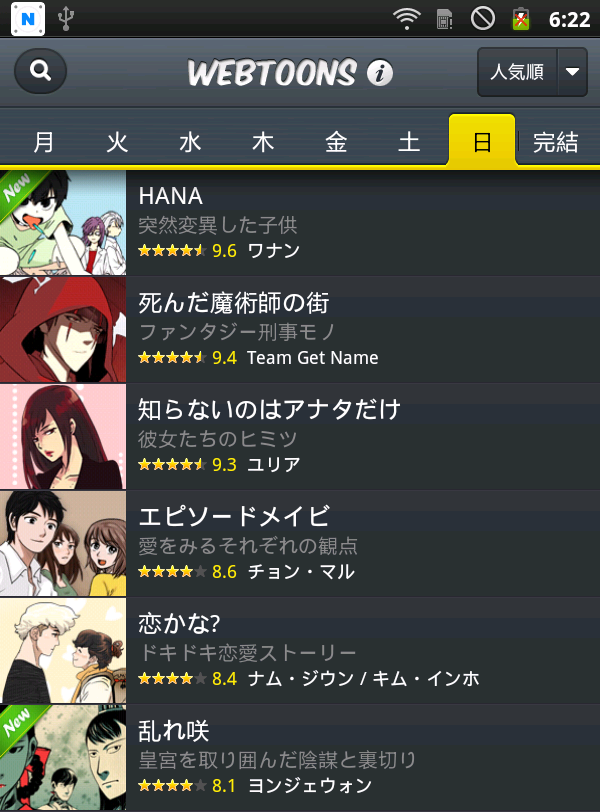Image resolution: width=600 pixels, height=812 pixels.
Task: Select the 水 tab
Action: [190, 142]
